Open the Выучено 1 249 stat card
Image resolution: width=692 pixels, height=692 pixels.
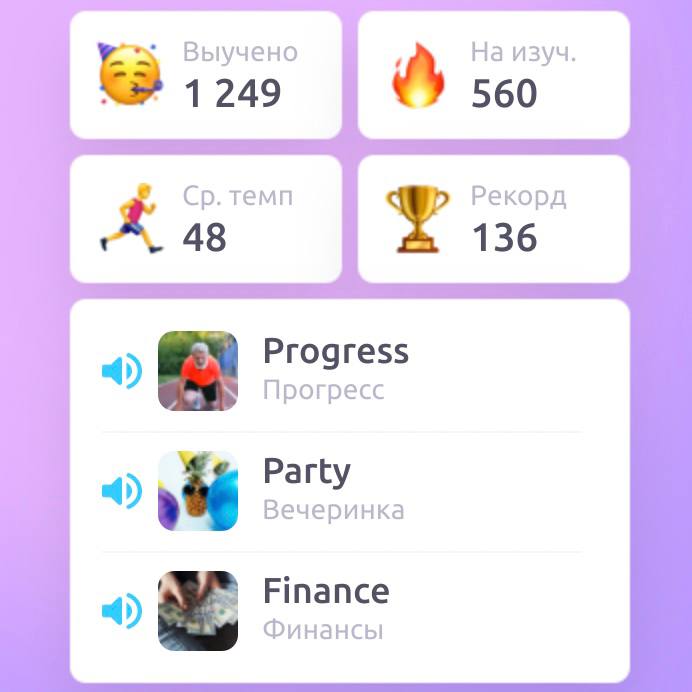pos(205,75)
